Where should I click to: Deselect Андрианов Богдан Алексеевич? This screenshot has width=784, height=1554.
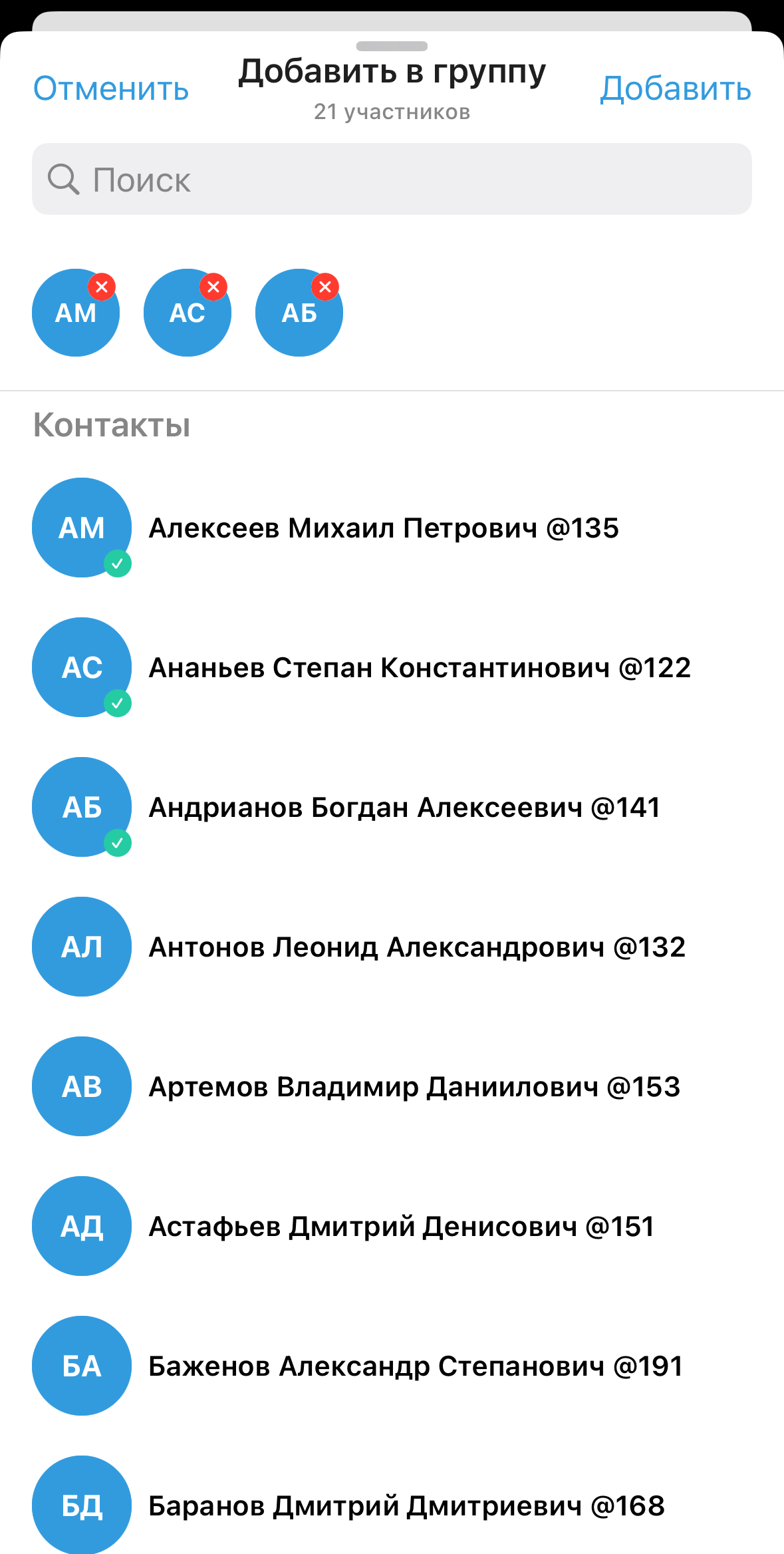(404, 808)
